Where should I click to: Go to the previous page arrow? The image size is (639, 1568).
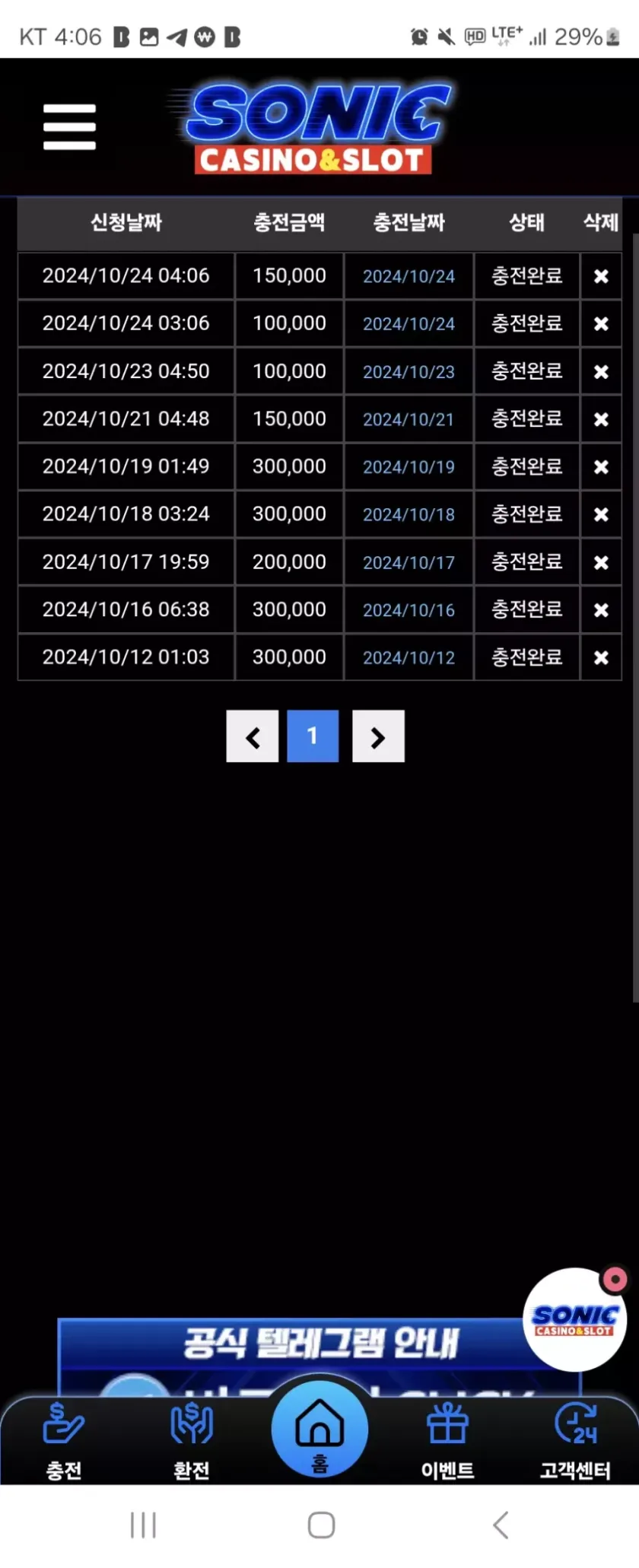(x=253, y=736)
